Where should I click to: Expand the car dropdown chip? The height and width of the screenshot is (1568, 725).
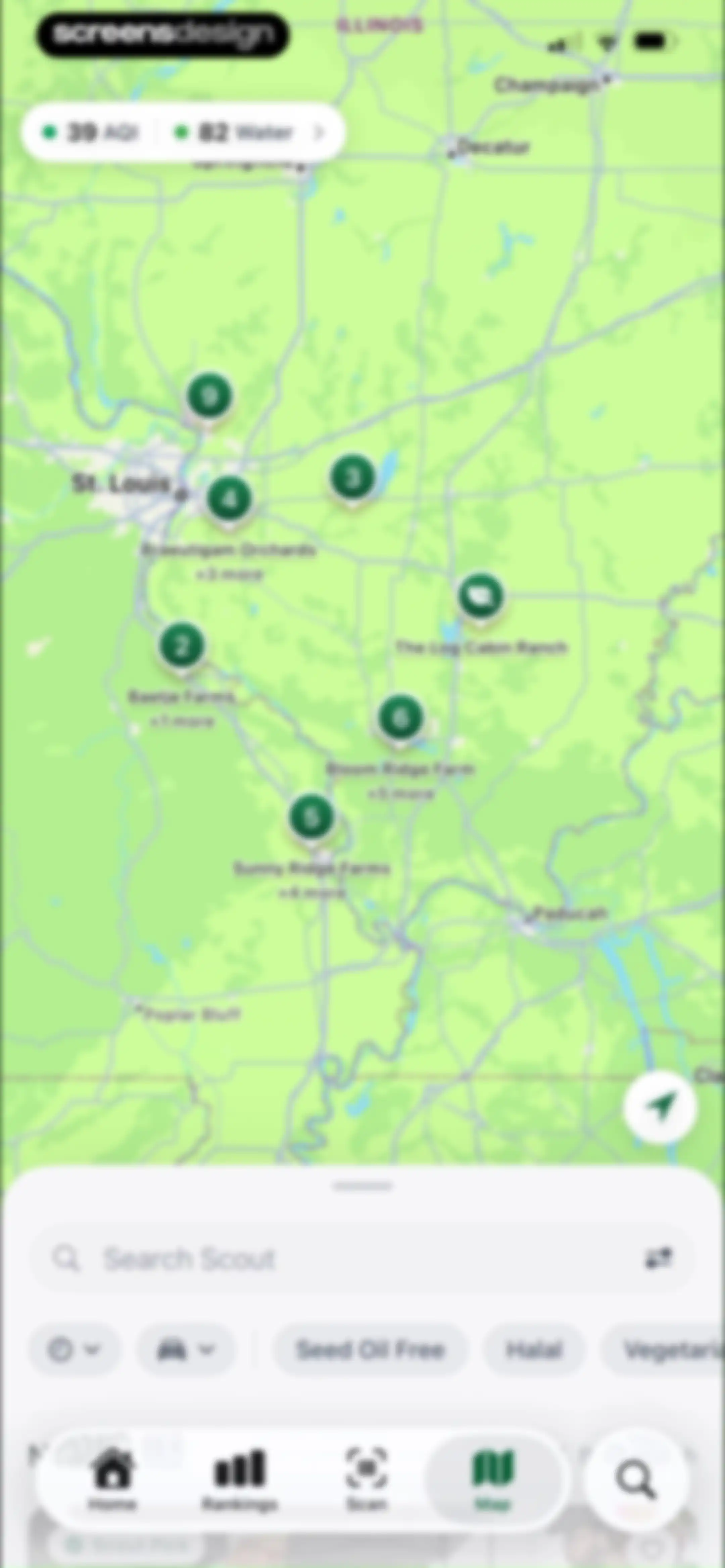[x=186, y=1349]
